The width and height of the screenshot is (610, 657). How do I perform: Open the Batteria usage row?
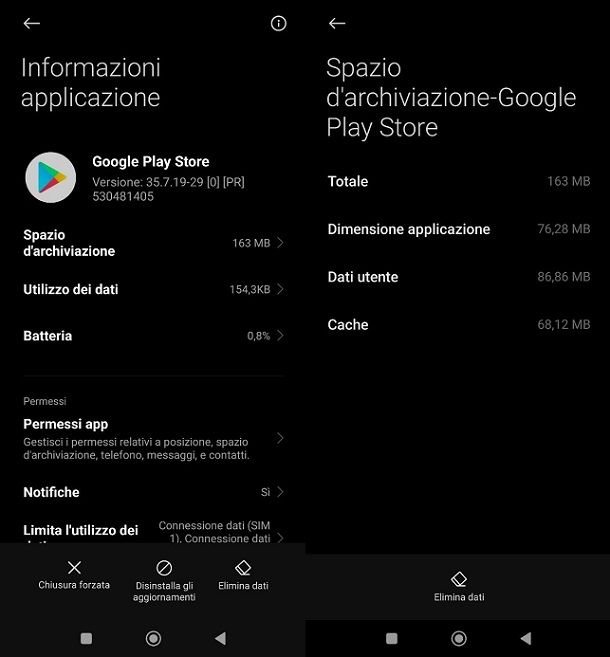pyautogui.click(x=152, y=336)
